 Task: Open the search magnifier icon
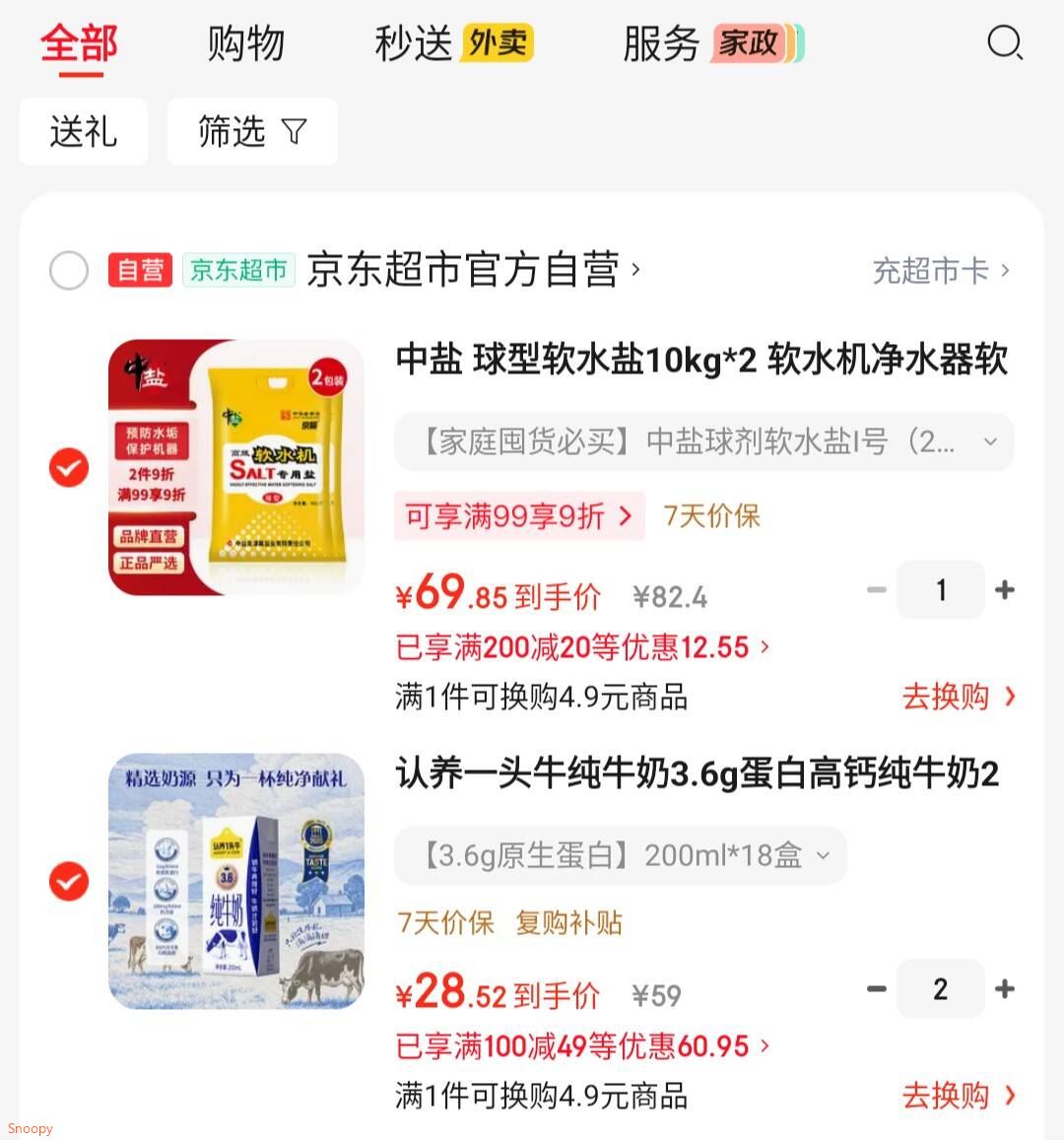(x=1005, y=43)
